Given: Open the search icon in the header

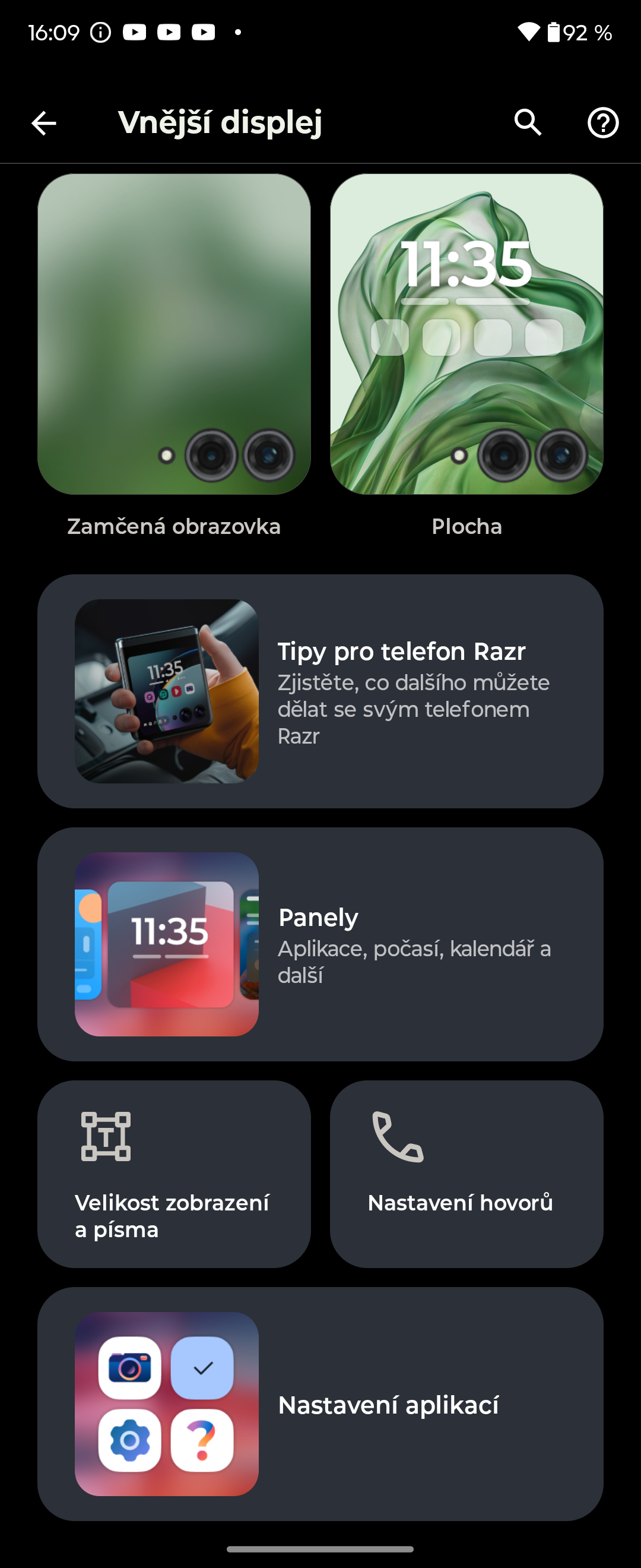Looking at the screenshot, I should tap(527, 123).
